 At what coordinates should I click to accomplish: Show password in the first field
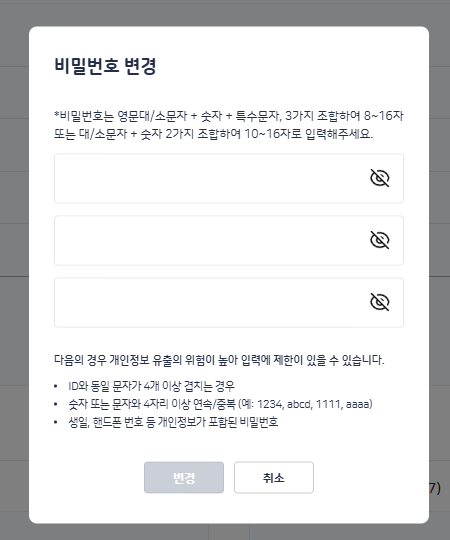tap(379, 178)
